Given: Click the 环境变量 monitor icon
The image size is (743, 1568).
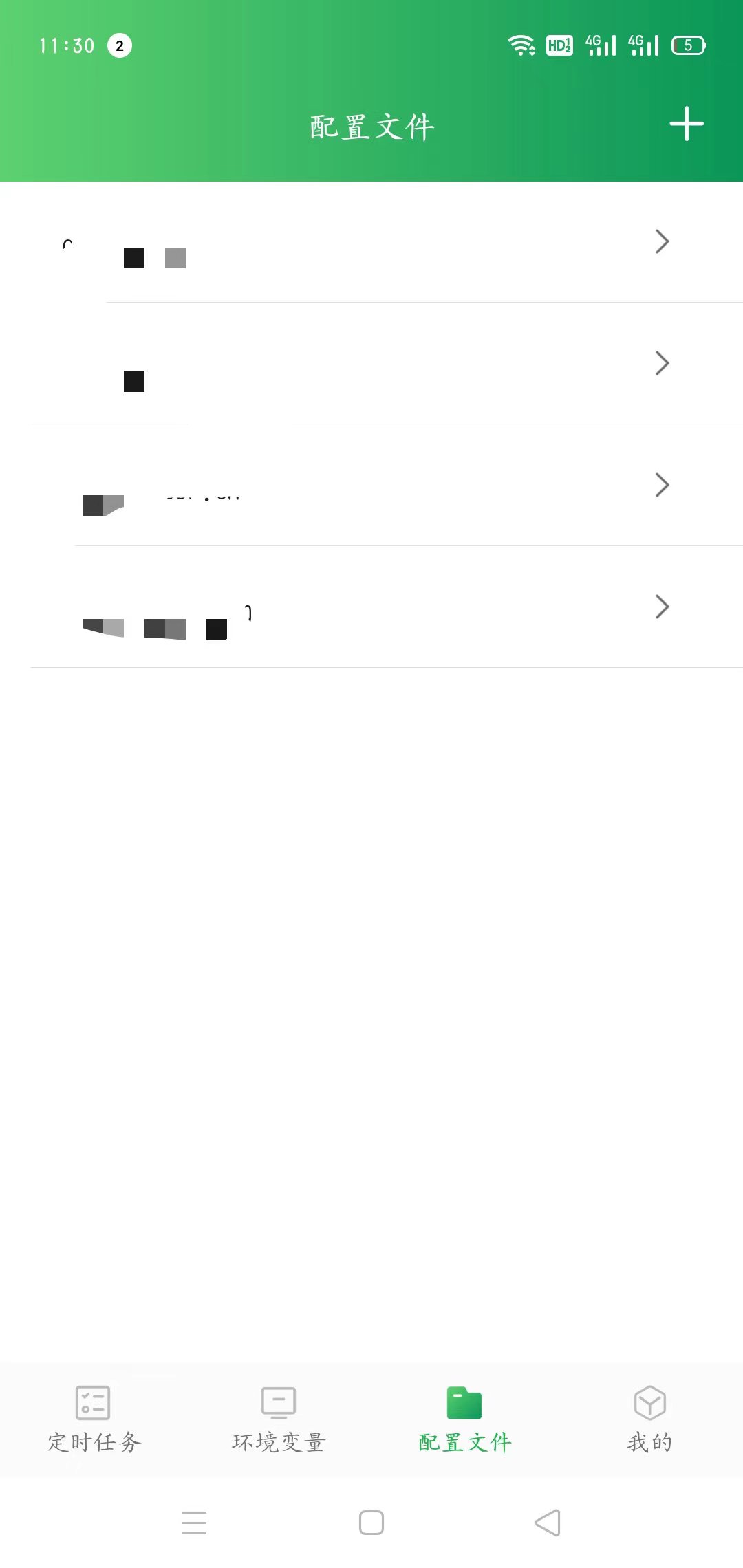Looking at the screenshot, I should point(277,1402).
